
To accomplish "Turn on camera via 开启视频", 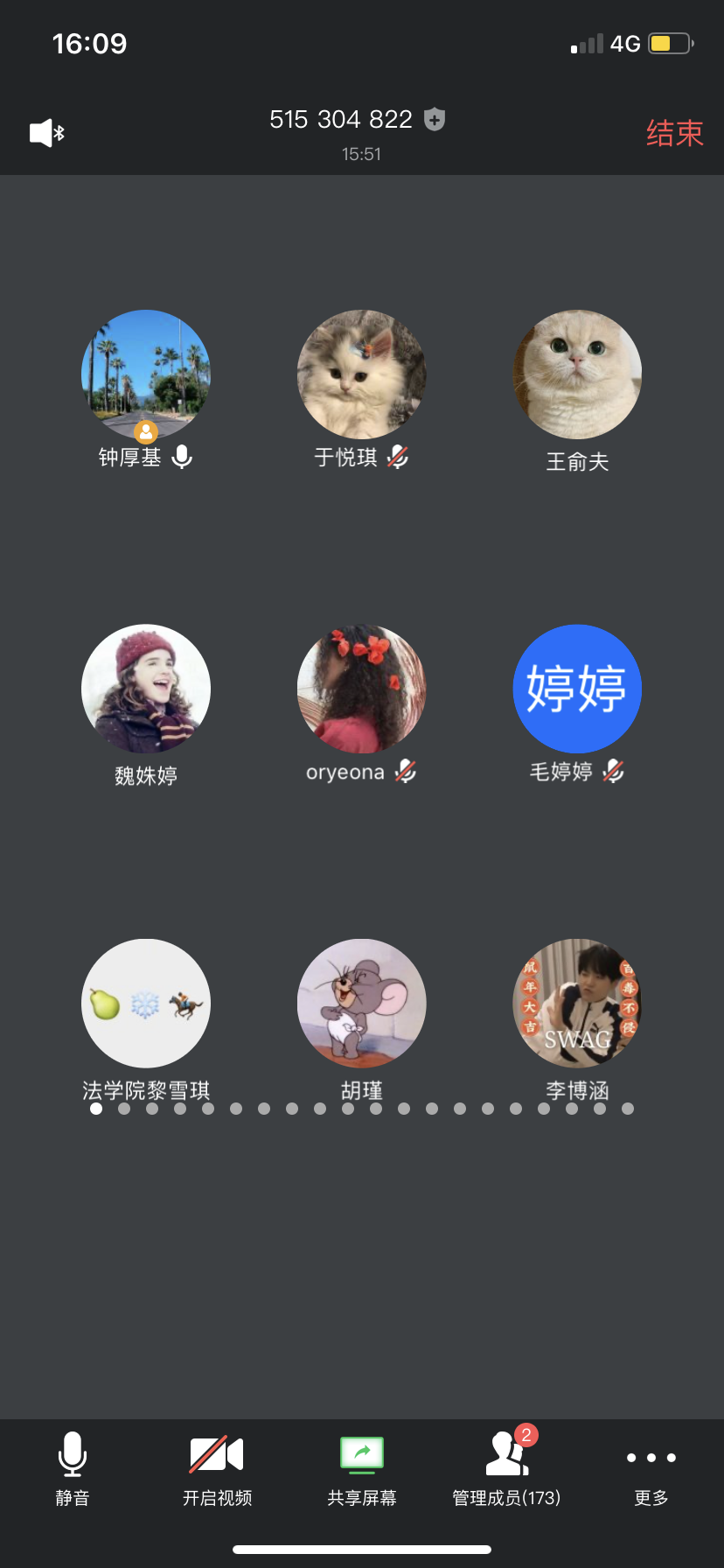I will [x=217, y=1468].
